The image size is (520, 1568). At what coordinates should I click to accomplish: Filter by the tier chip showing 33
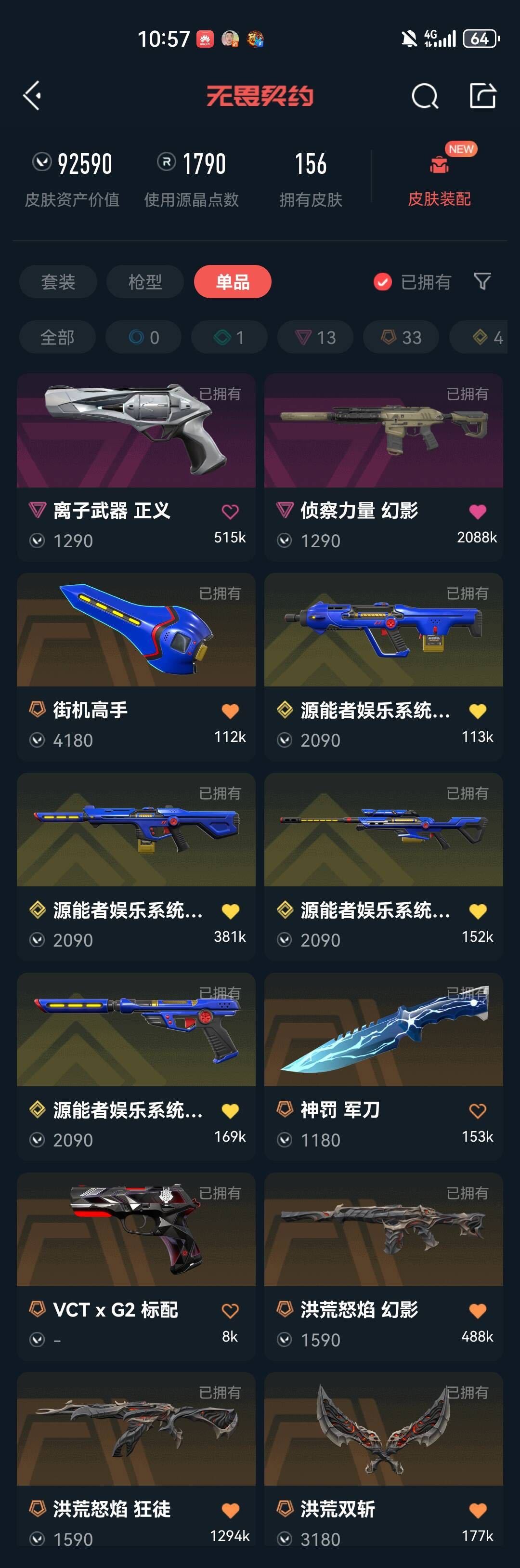click(401, 337)
